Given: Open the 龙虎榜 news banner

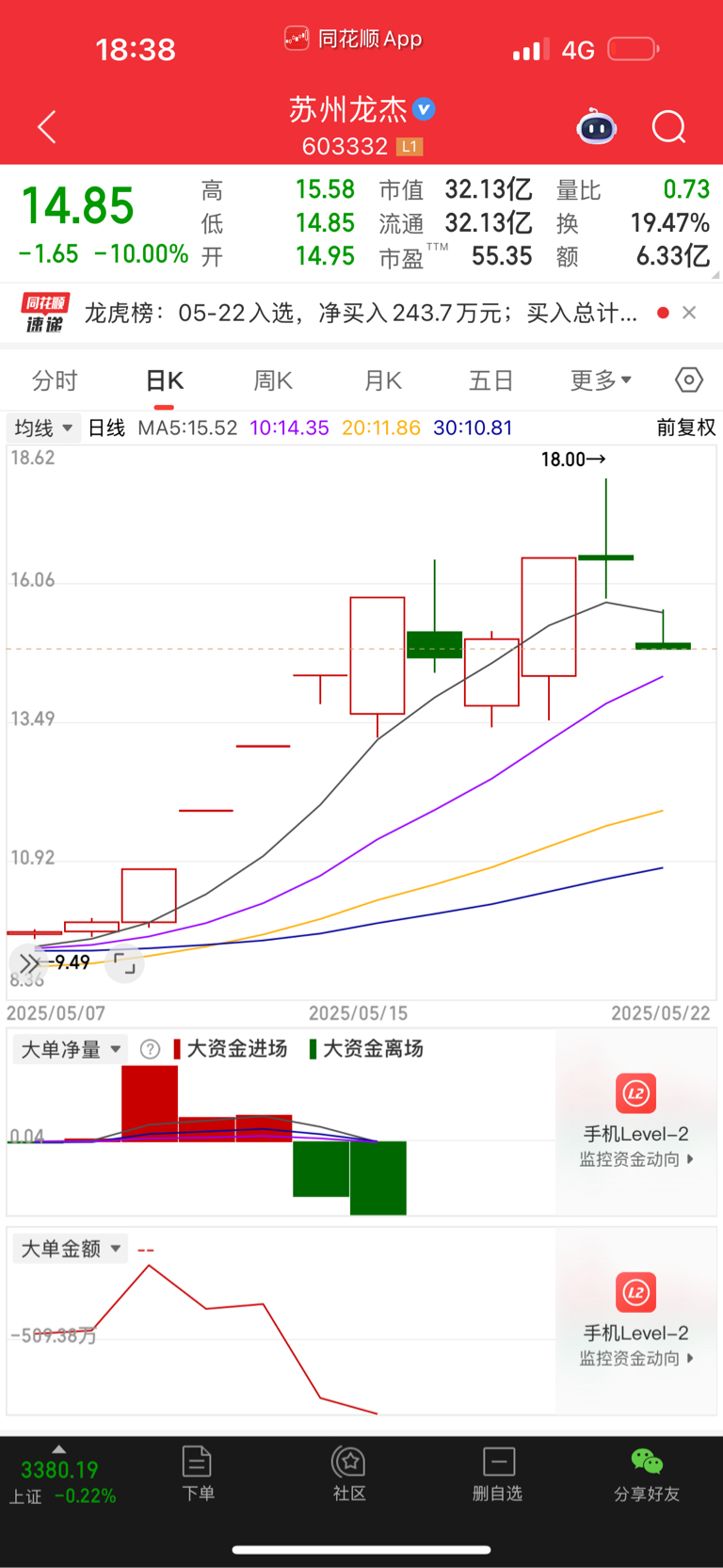Looking at the screenshot, I should click(x=361, y=313).
